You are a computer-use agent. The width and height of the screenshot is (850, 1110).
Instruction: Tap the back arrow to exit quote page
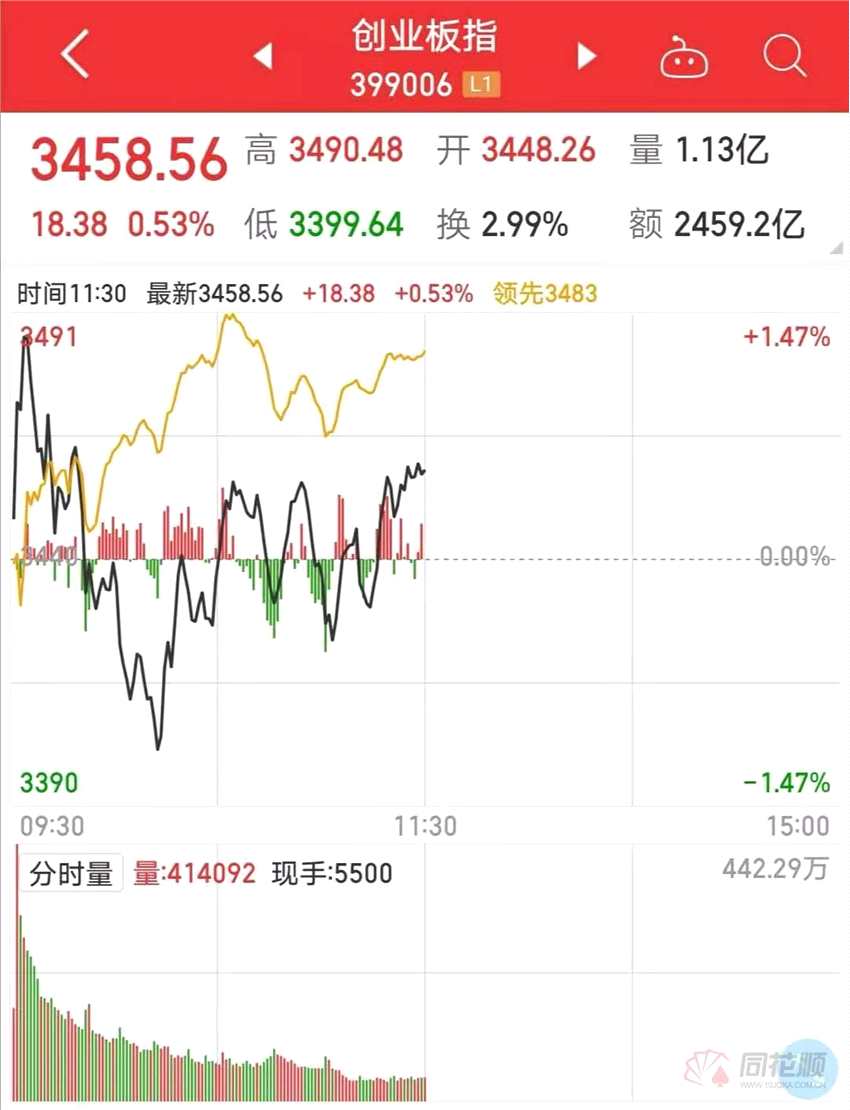[75, 55]
